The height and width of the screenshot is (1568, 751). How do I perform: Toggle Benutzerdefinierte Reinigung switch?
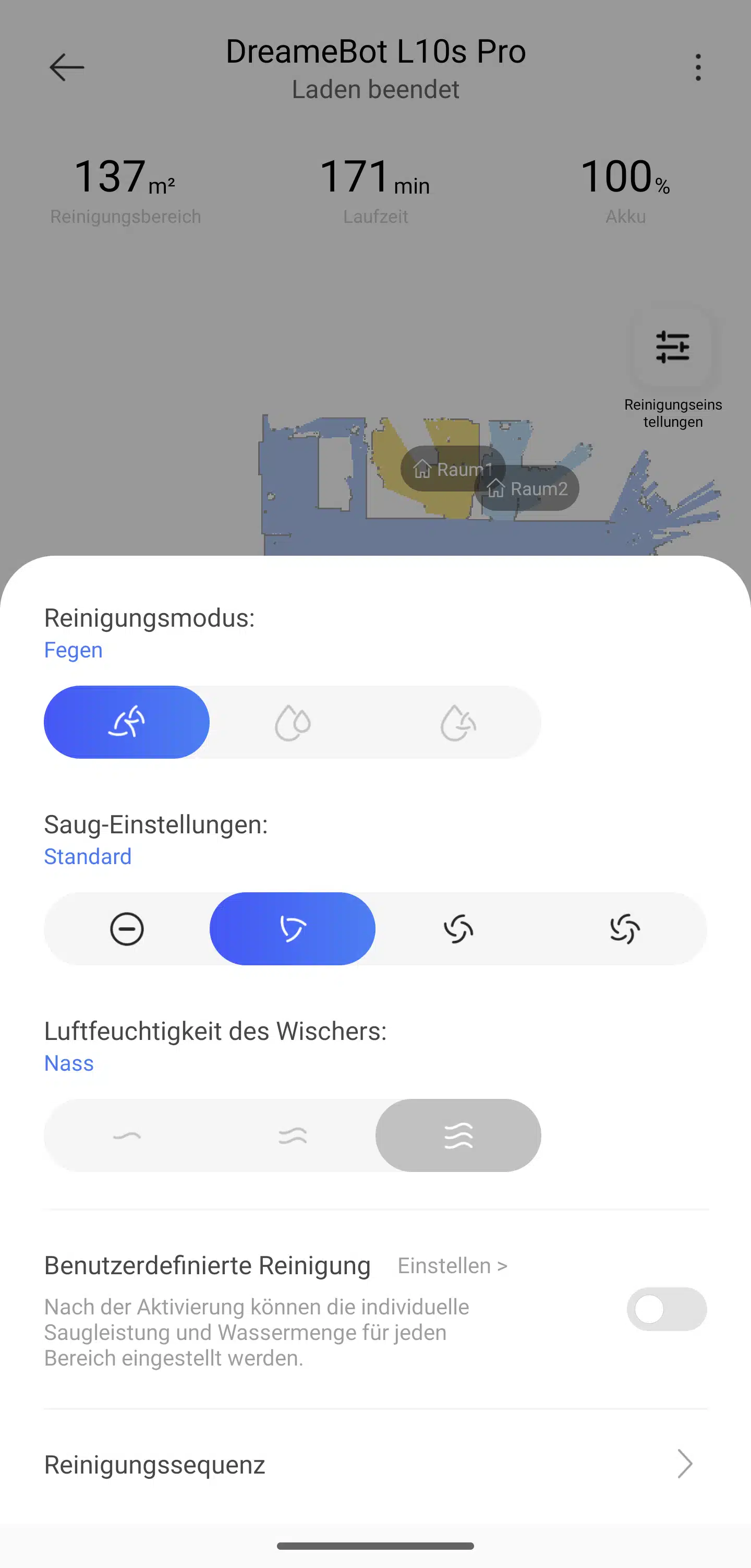pos(666,1309)
